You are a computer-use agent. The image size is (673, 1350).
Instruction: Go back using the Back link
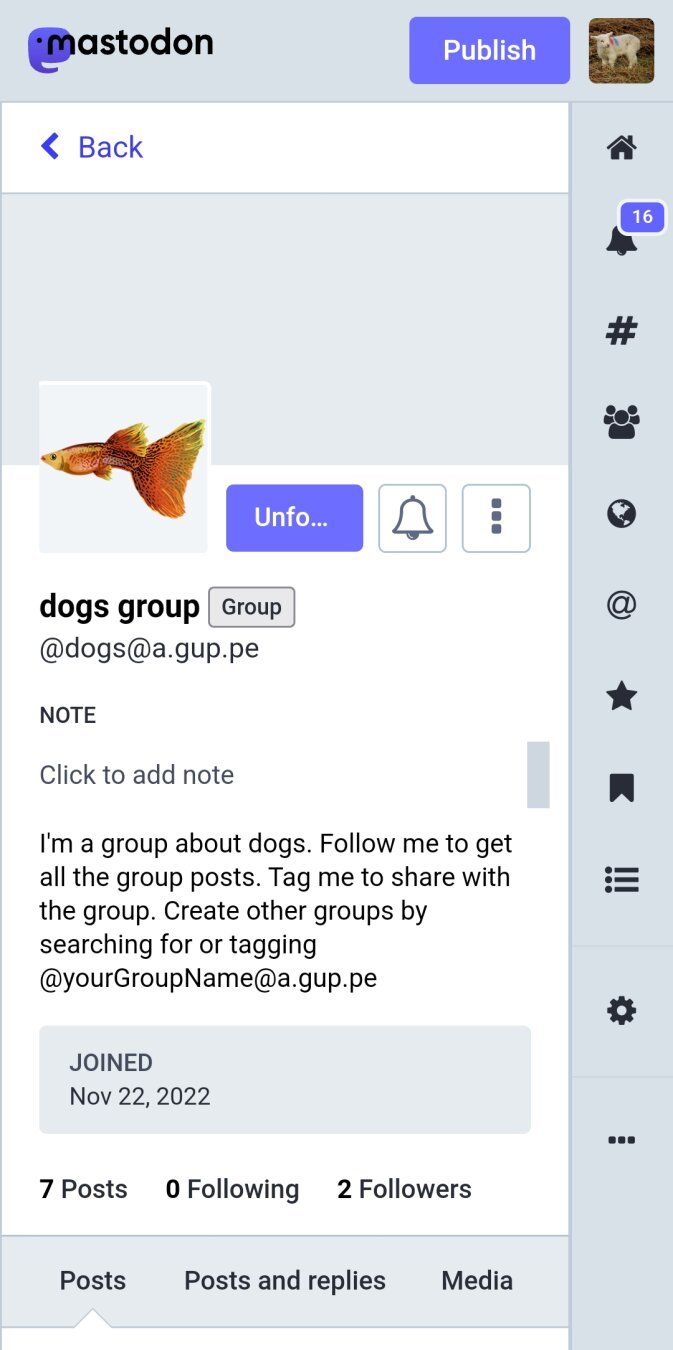pos(92,147)
